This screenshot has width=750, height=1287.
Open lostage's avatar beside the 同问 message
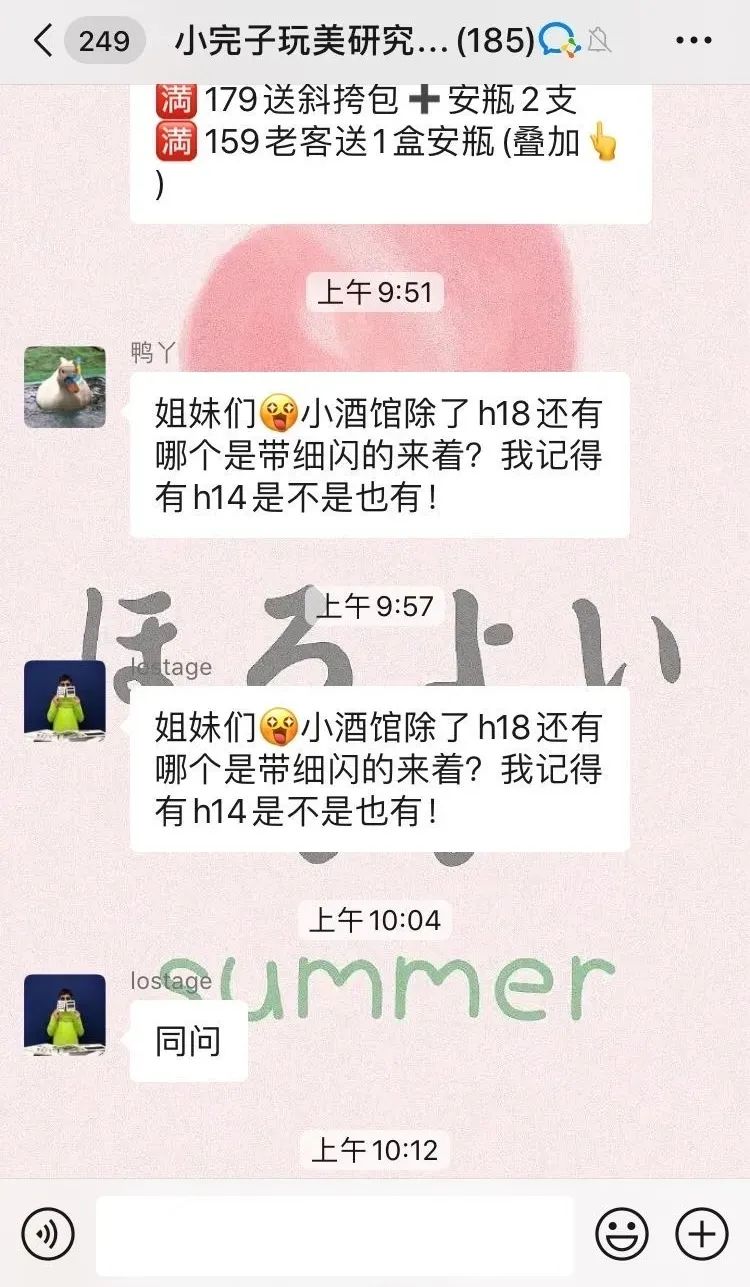coord(65,1015)
